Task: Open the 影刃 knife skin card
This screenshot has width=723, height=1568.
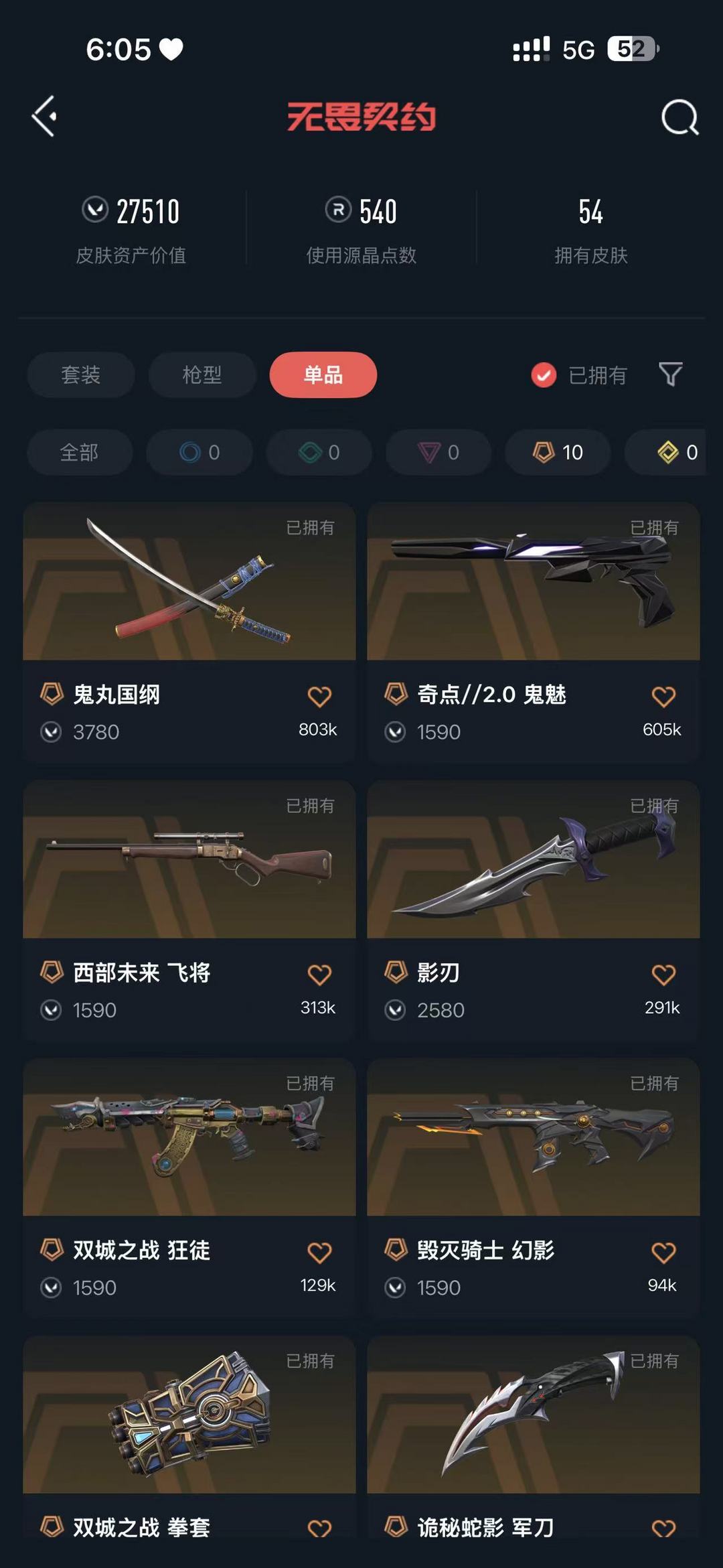Action: [534, 910]
